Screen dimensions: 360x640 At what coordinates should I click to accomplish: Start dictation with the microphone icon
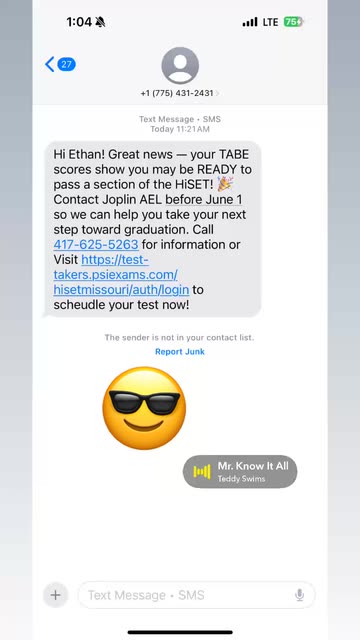point(300,595)
